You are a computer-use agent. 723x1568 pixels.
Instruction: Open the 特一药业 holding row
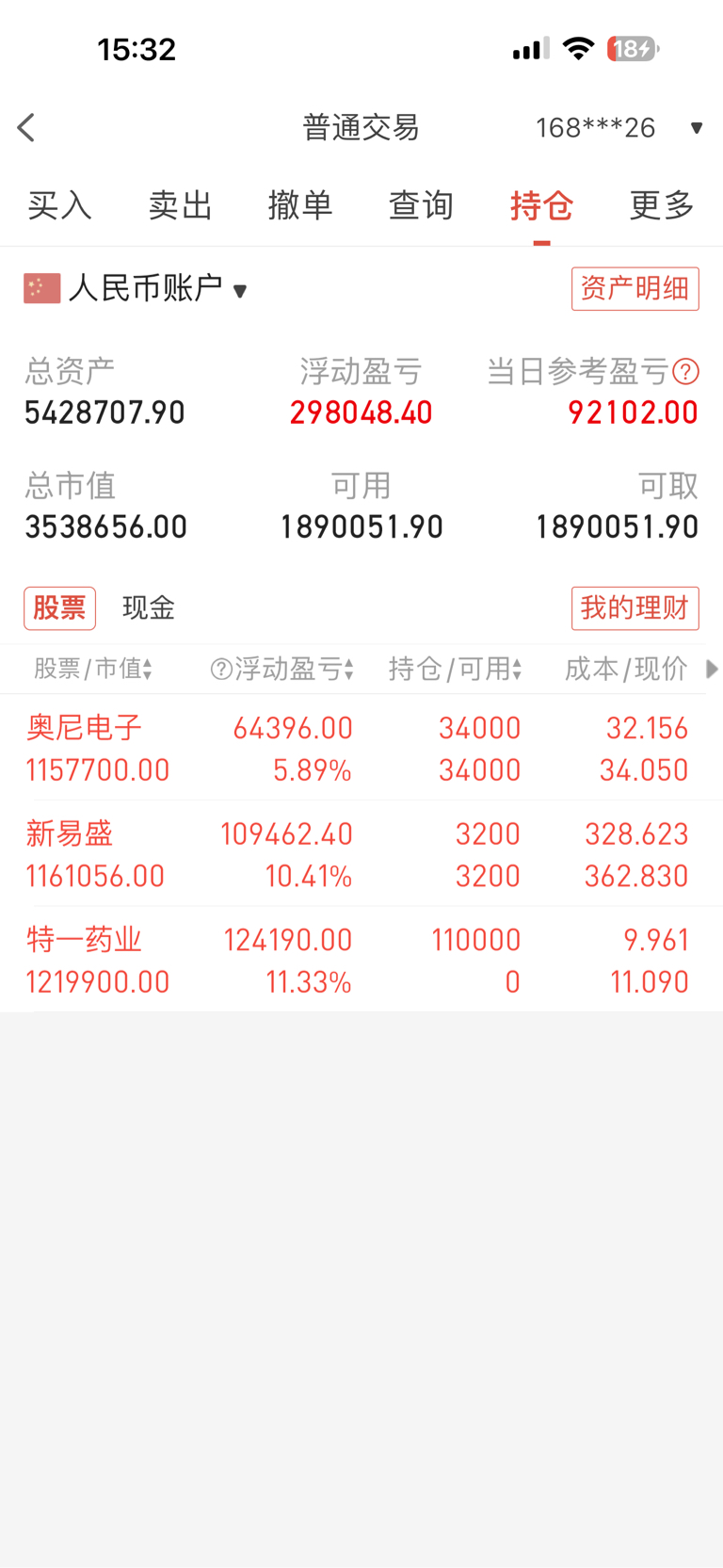361,960
